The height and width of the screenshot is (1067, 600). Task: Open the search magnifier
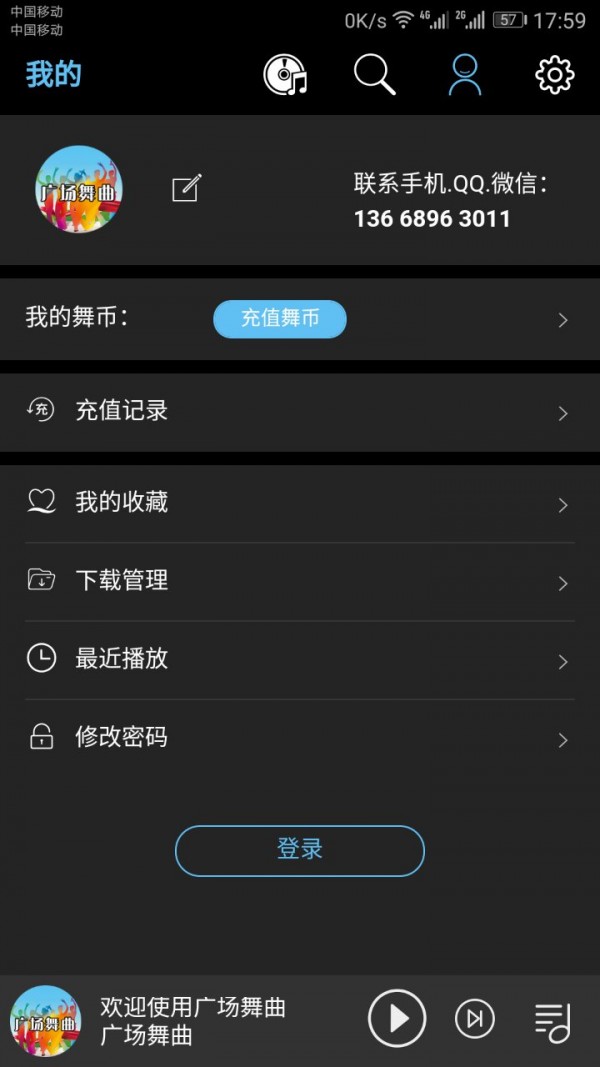[375, 75]
